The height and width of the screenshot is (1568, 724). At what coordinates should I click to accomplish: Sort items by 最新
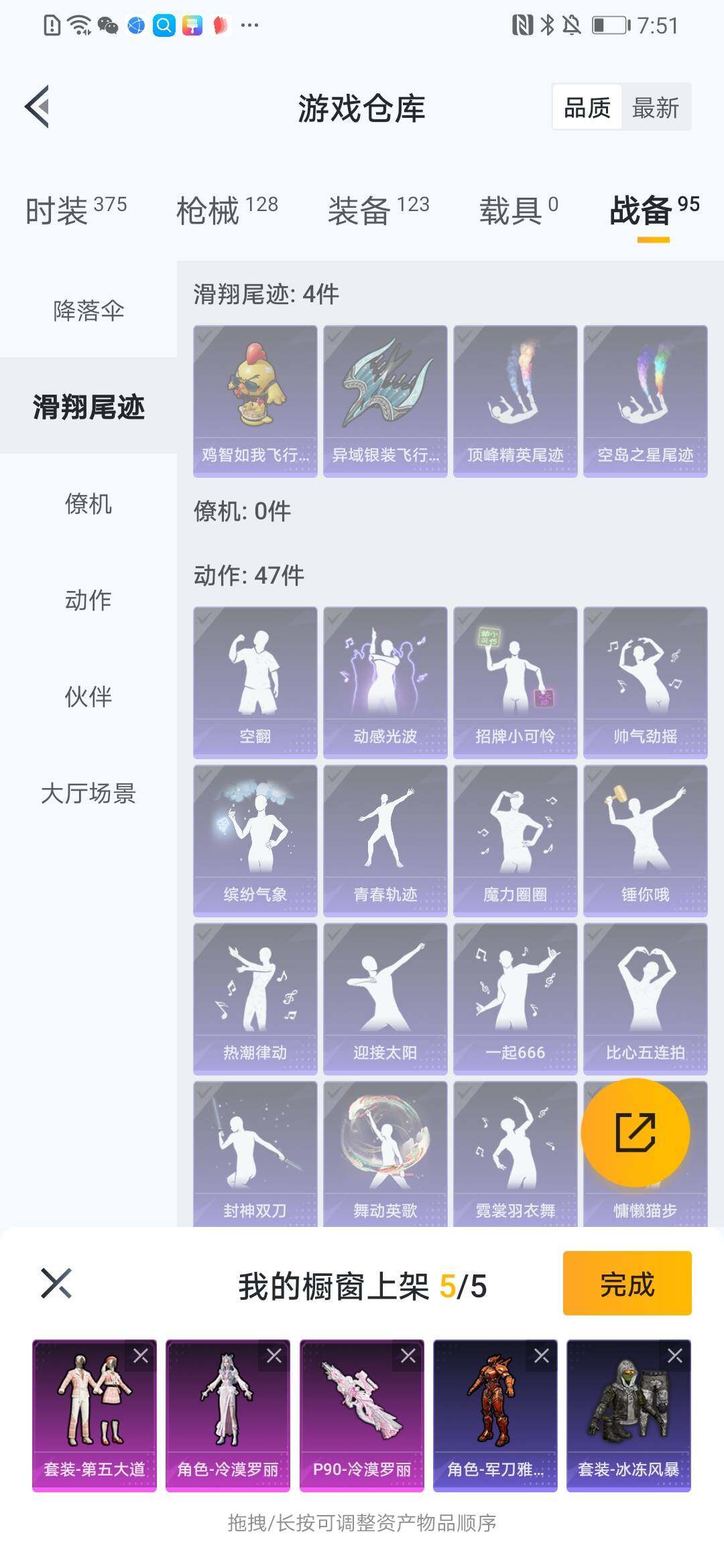[655, 107]
